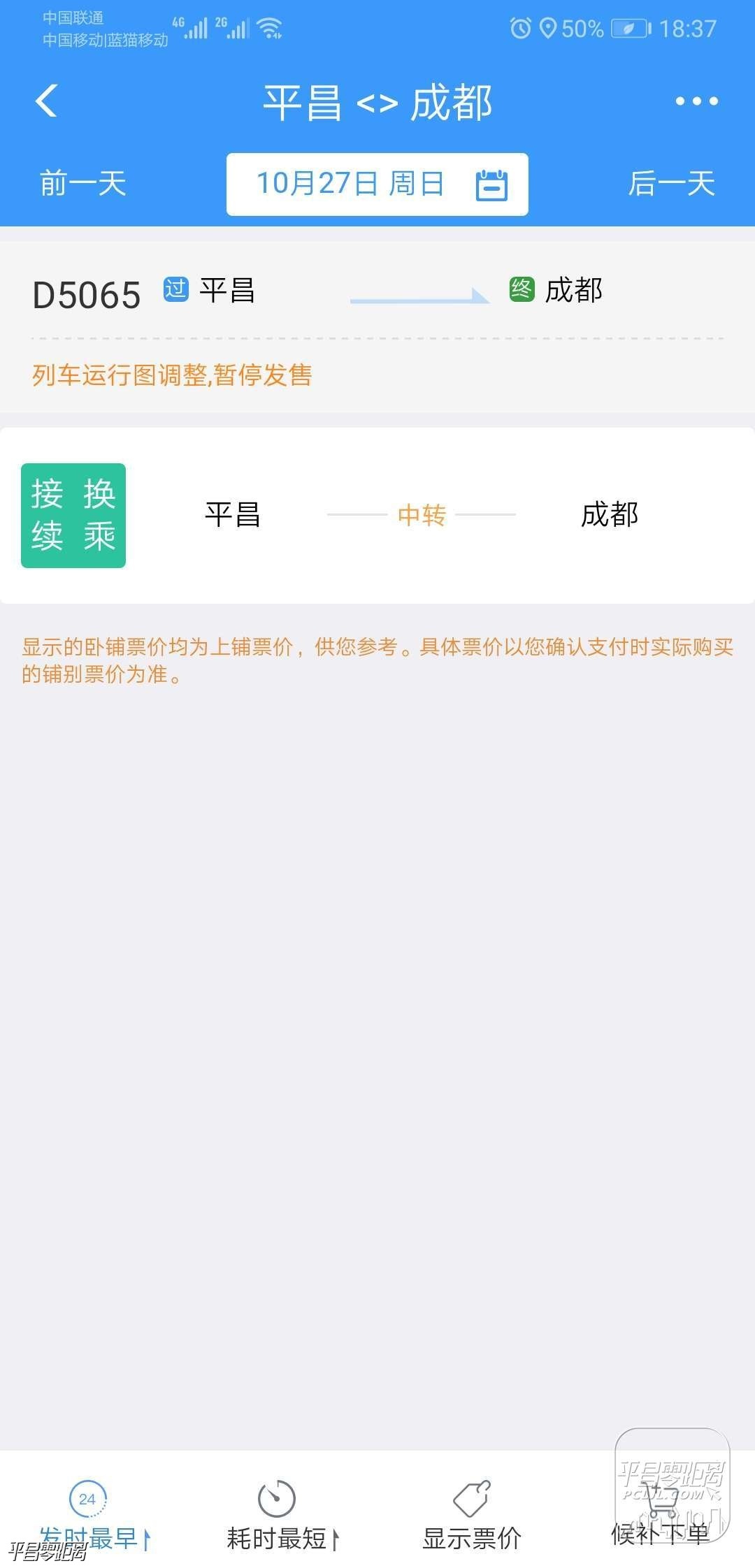Sort by earliest departure (发时最早)
755x1568 pixels.
coord(89,1513)
